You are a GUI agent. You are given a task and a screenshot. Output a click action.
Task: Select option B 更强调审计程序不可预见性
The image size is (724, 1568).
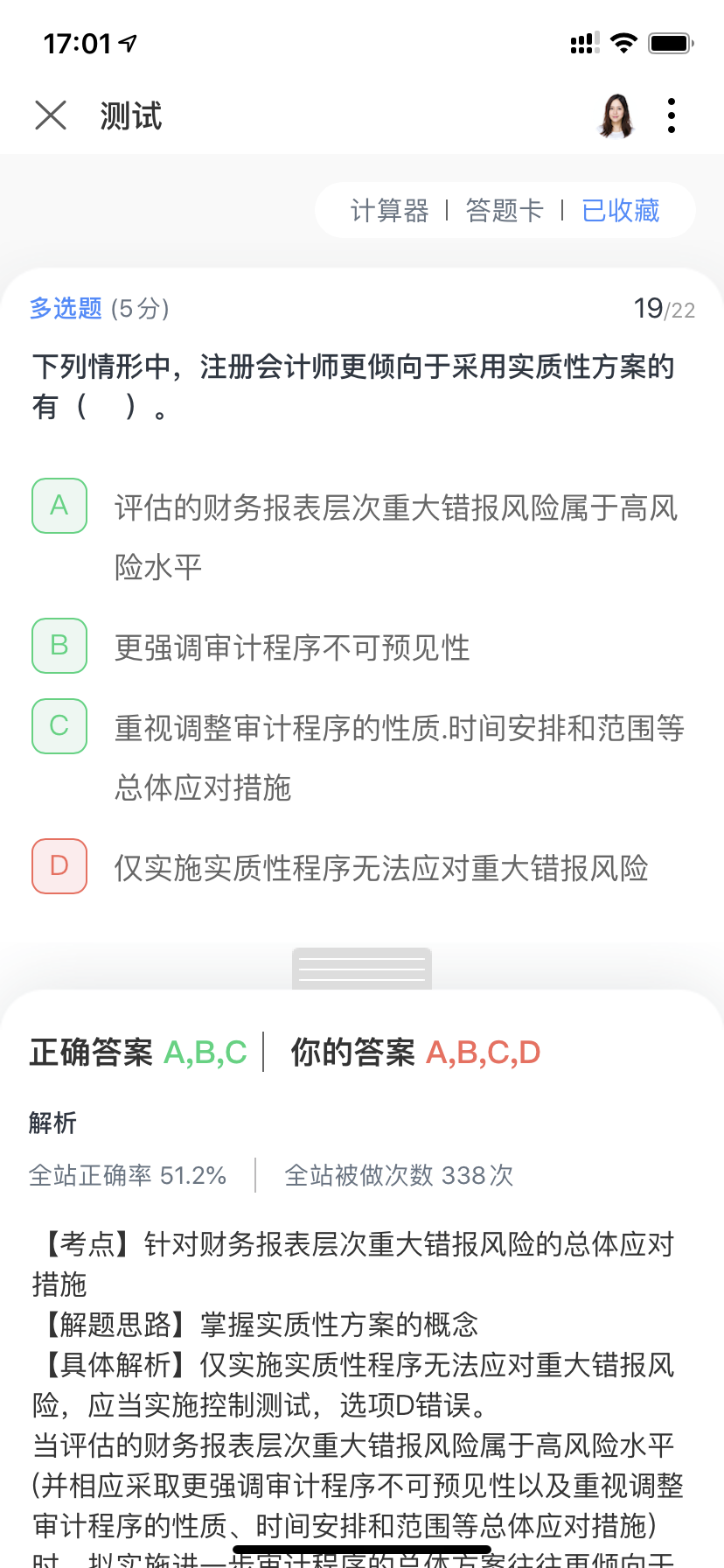click(x=59, y=646)
